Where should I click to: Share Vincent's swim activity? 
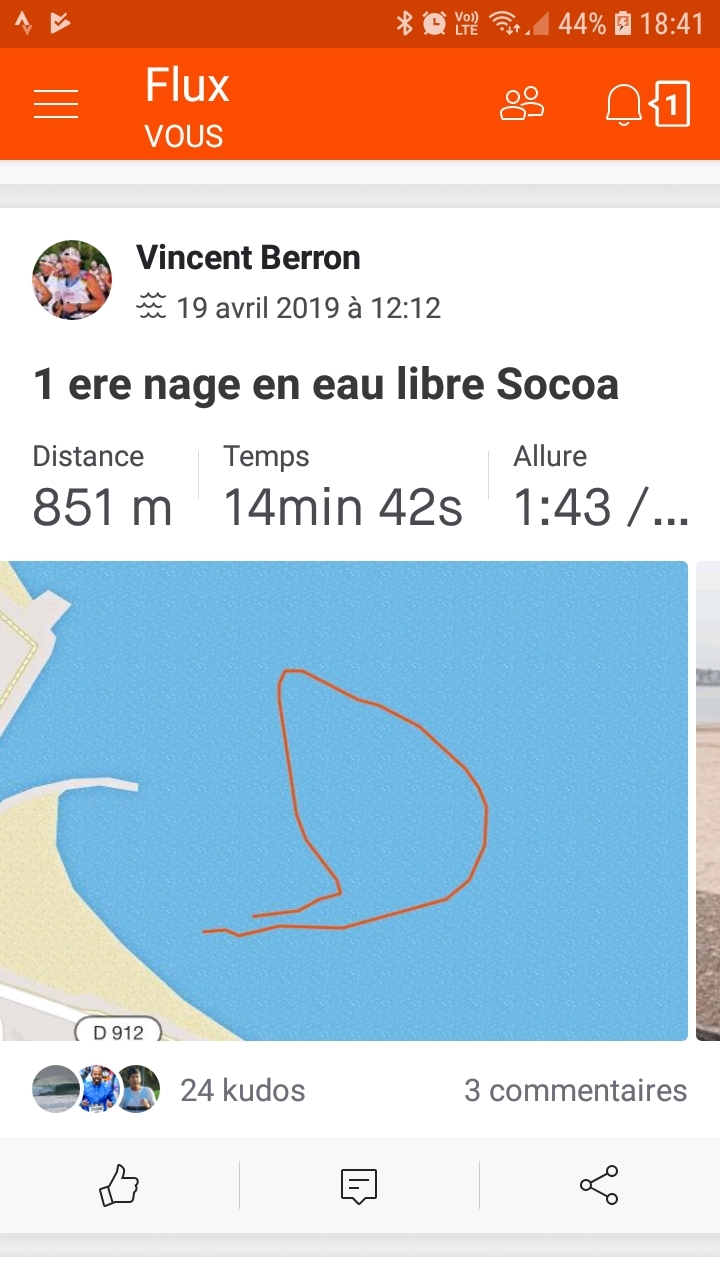point(599,1186)
